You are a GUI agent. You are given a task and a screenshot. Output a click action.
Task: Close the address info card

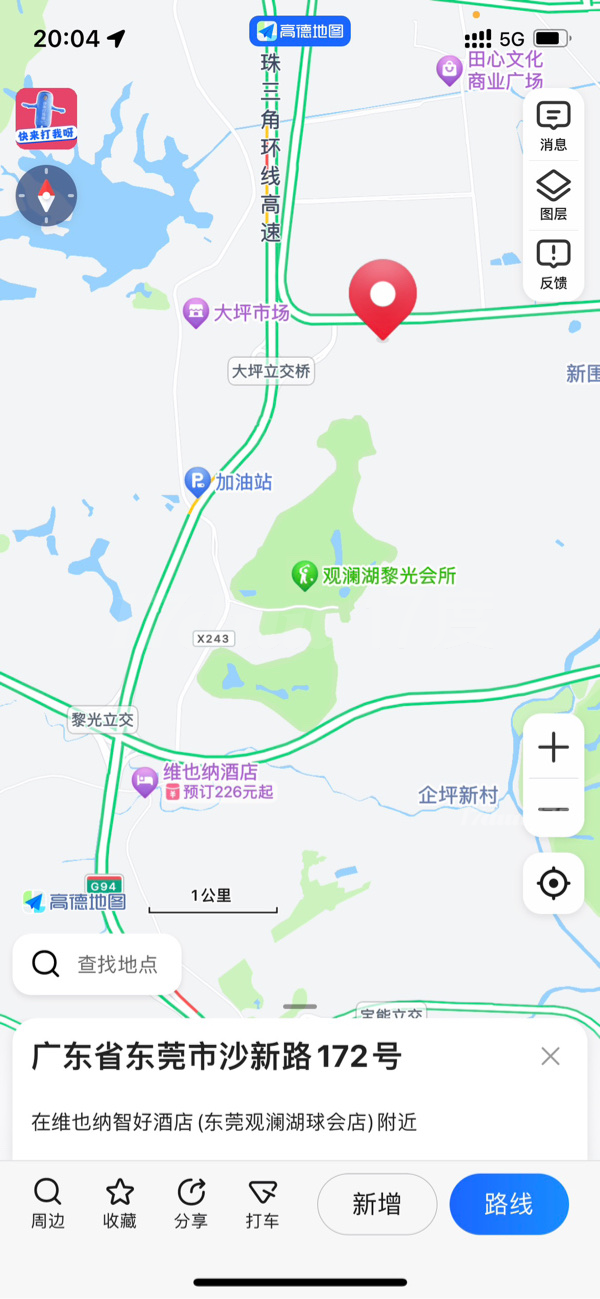pos(550,1056)
